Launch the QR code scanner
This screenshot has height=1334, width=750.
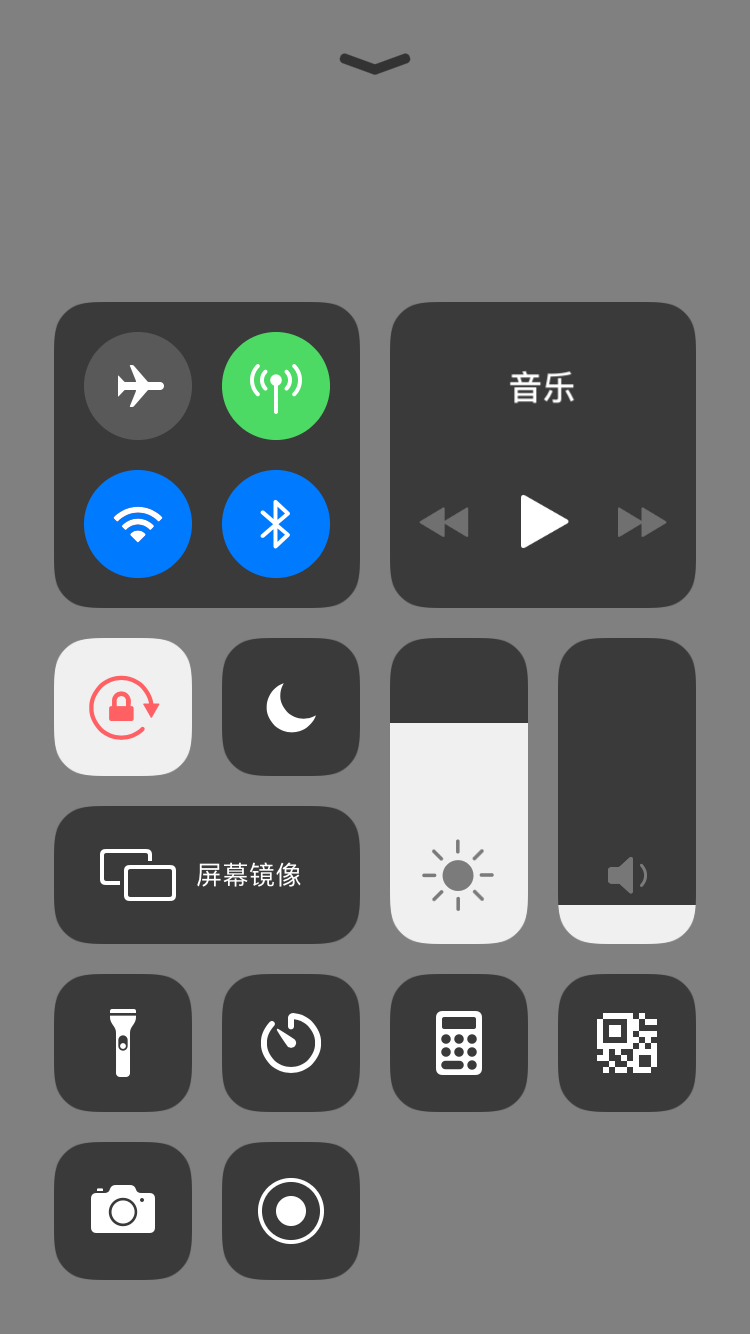[x=627, y=1043]
